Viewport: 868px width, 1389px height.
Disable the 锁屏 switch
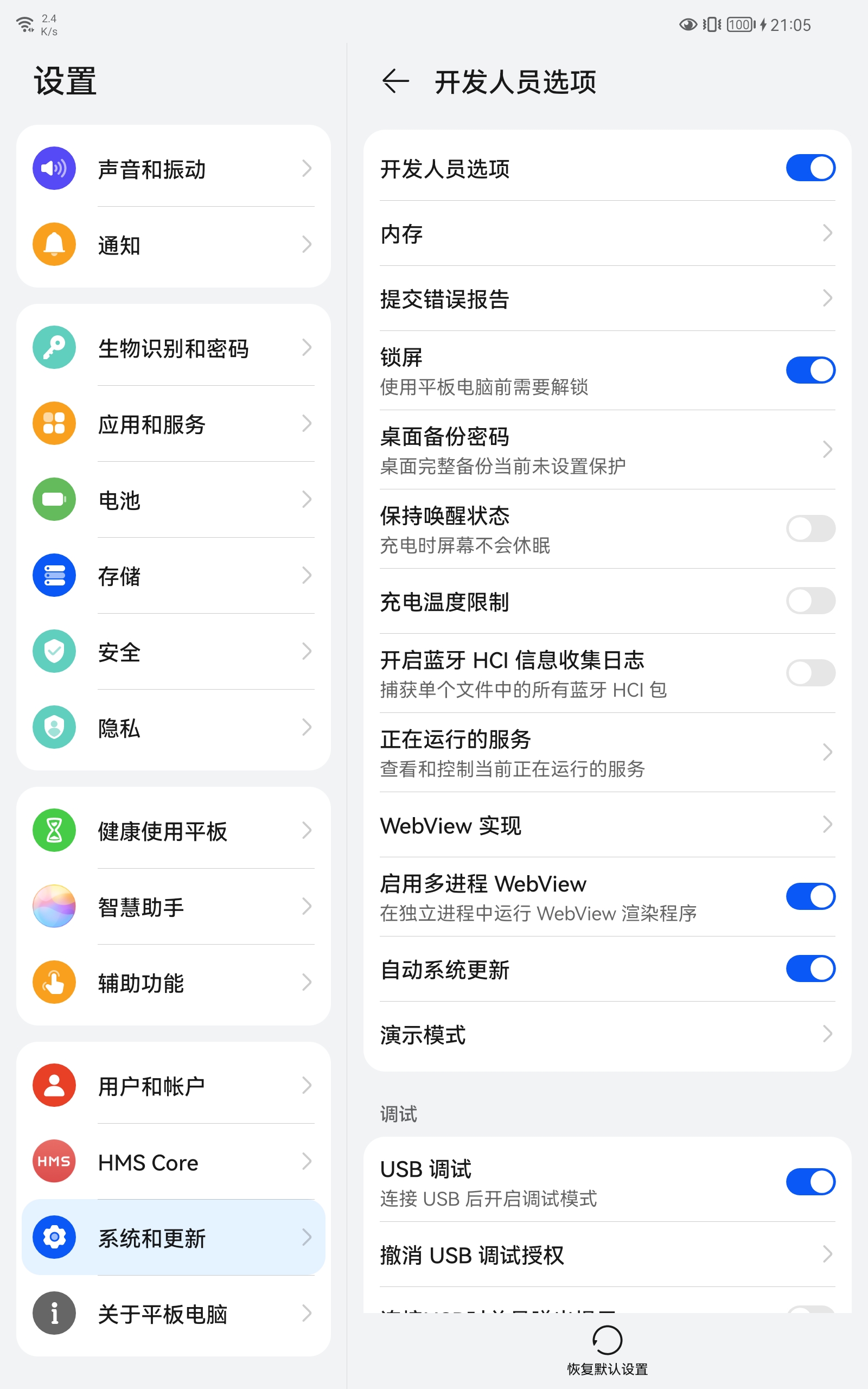coord(809,370)
